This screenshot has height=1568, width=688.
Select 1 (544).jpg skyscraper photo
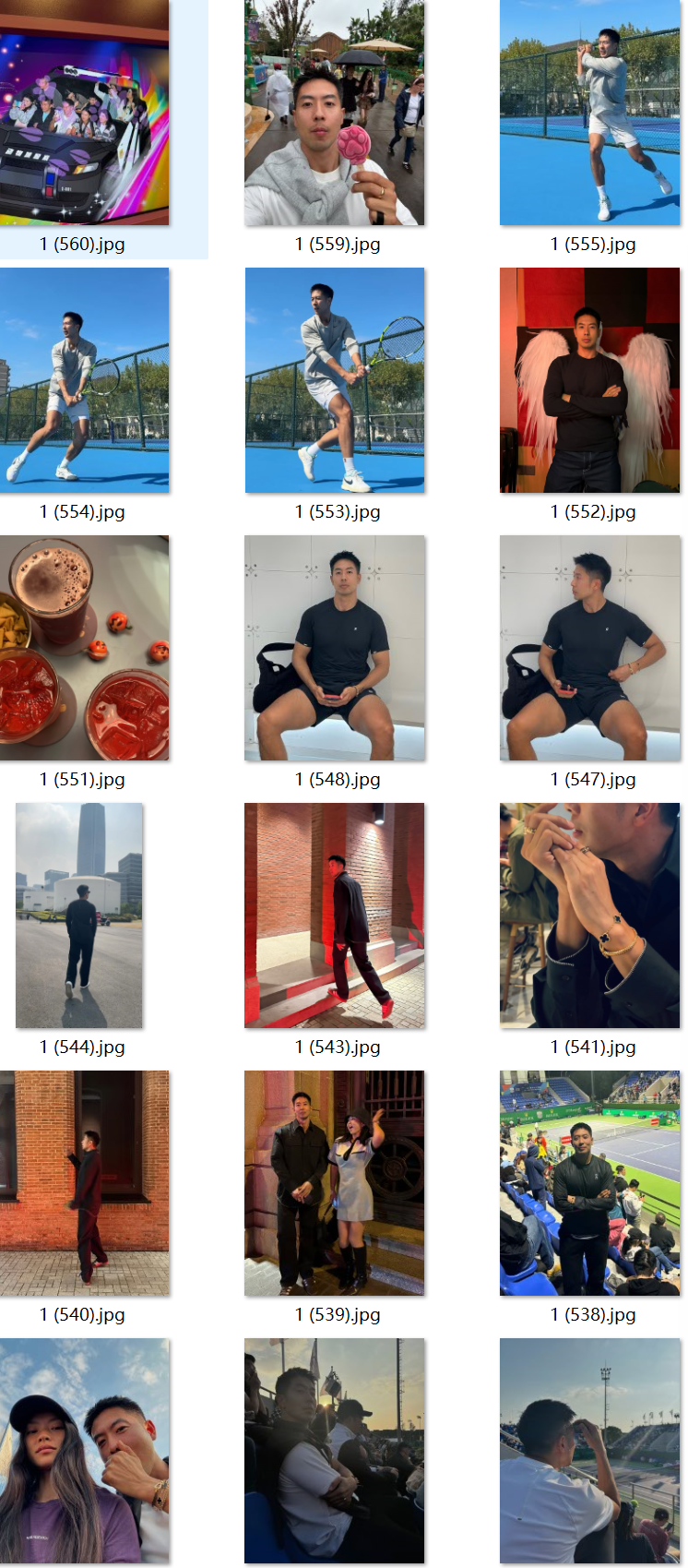click(x=79, y=916)
